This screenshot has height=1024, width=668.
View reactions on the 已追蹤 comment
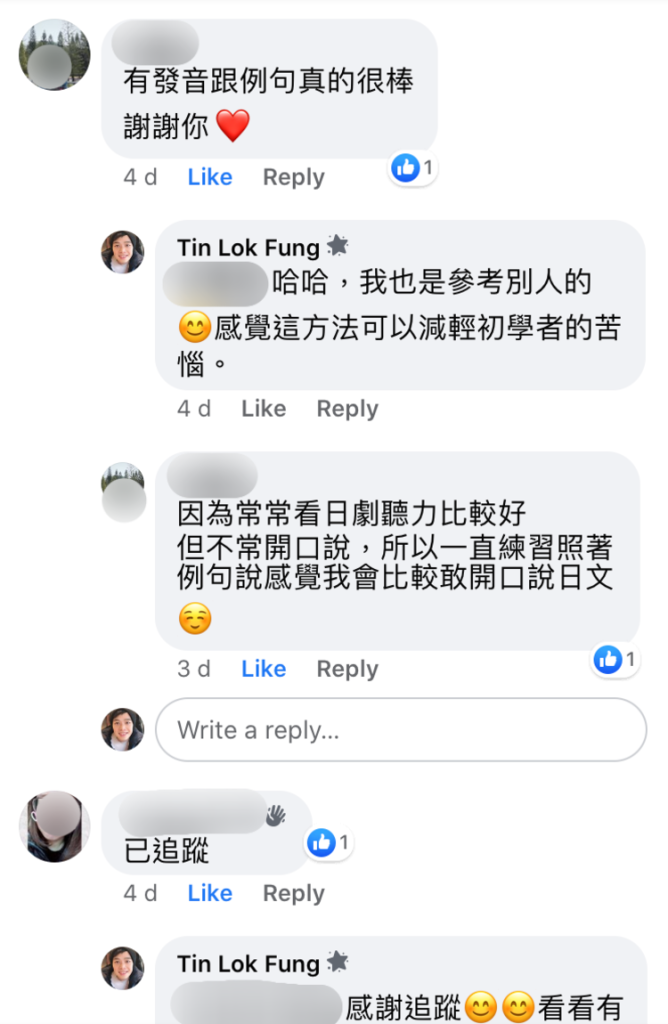pyautogui.click(x=329, y=843)
